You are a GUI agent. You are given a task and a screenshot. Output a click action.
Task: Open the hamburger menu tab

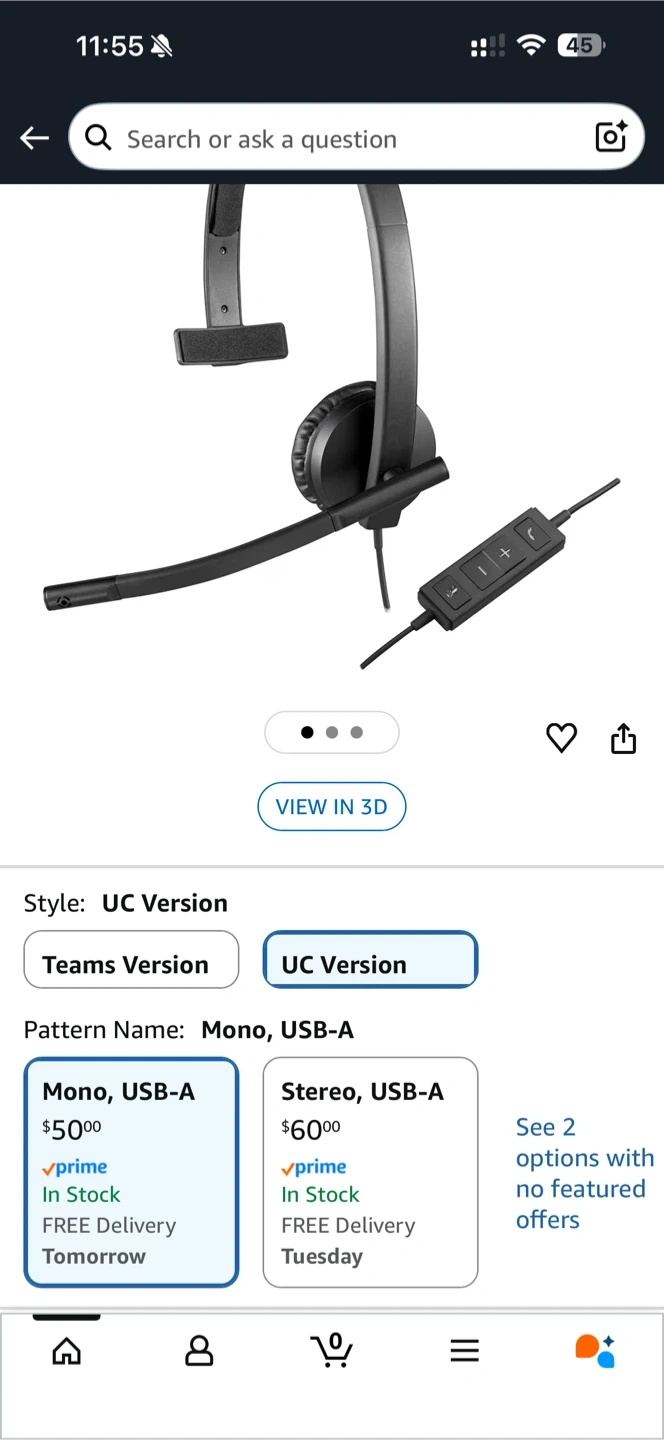coord(464,1351)
